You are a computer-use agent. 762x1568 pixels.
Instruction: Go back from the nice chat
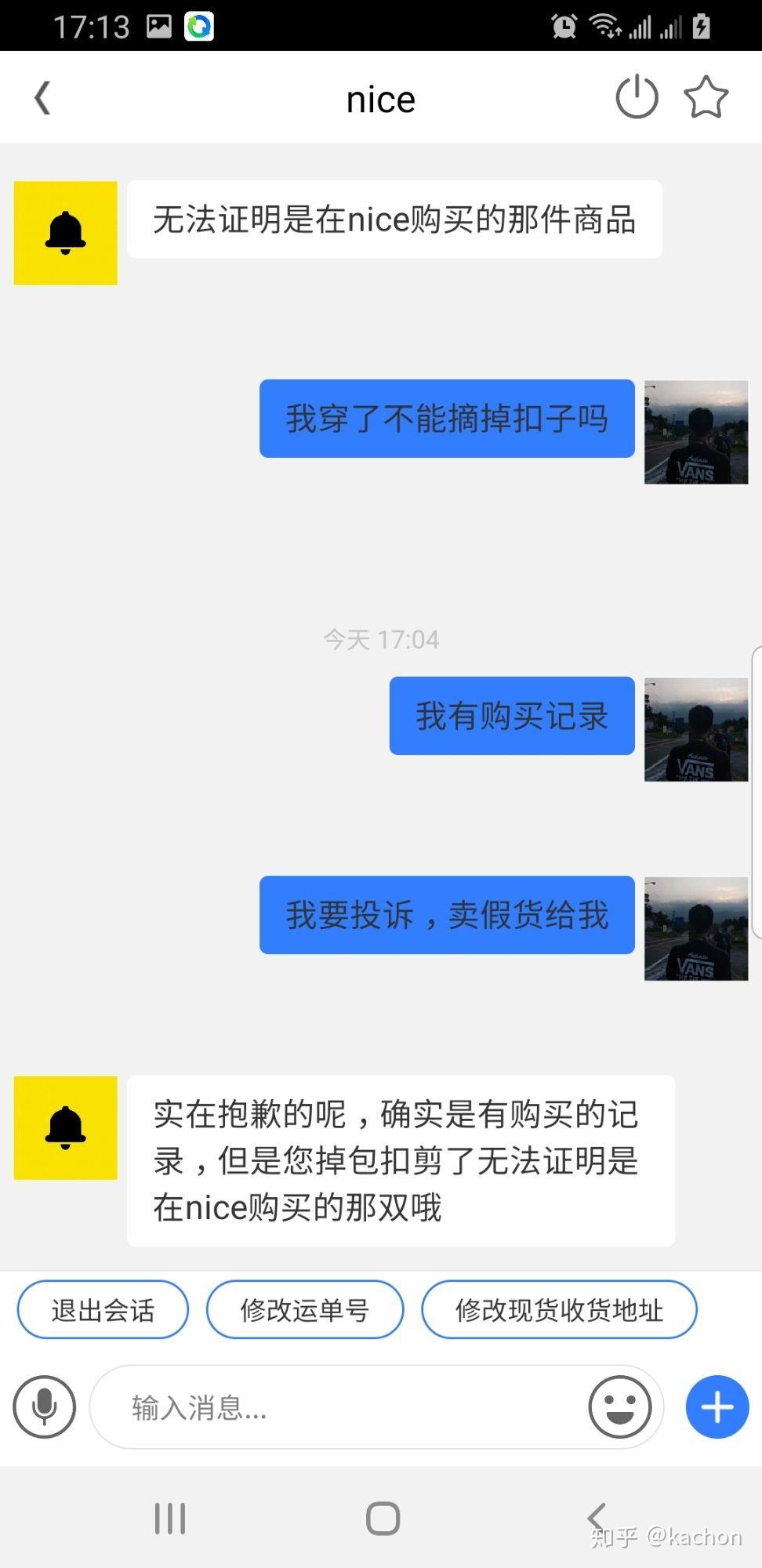(43, 99)
